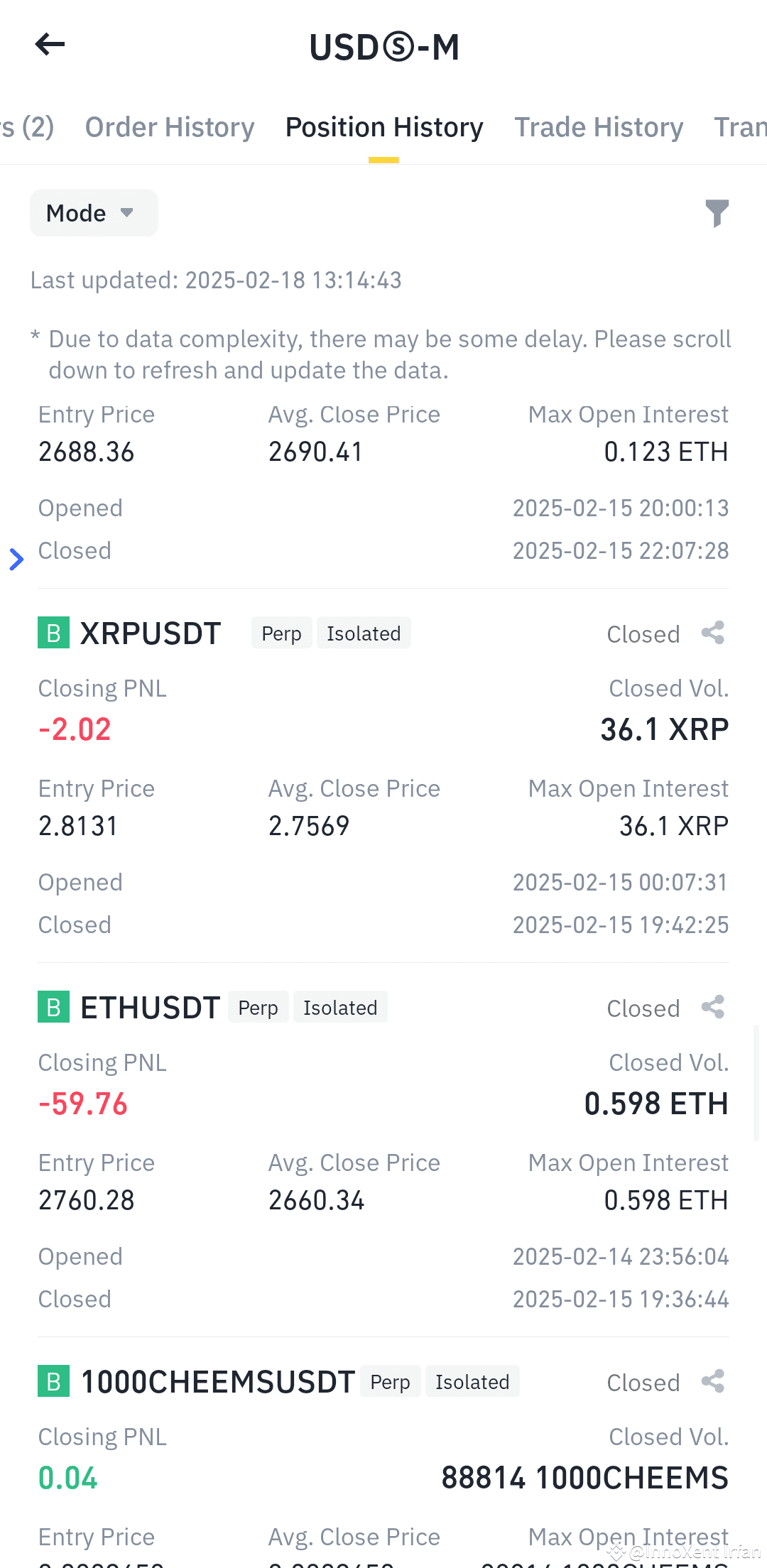Viewport: 767px width, 1568px height.
Task: Share the ETHUSDT closed position
Action: 713,1007
